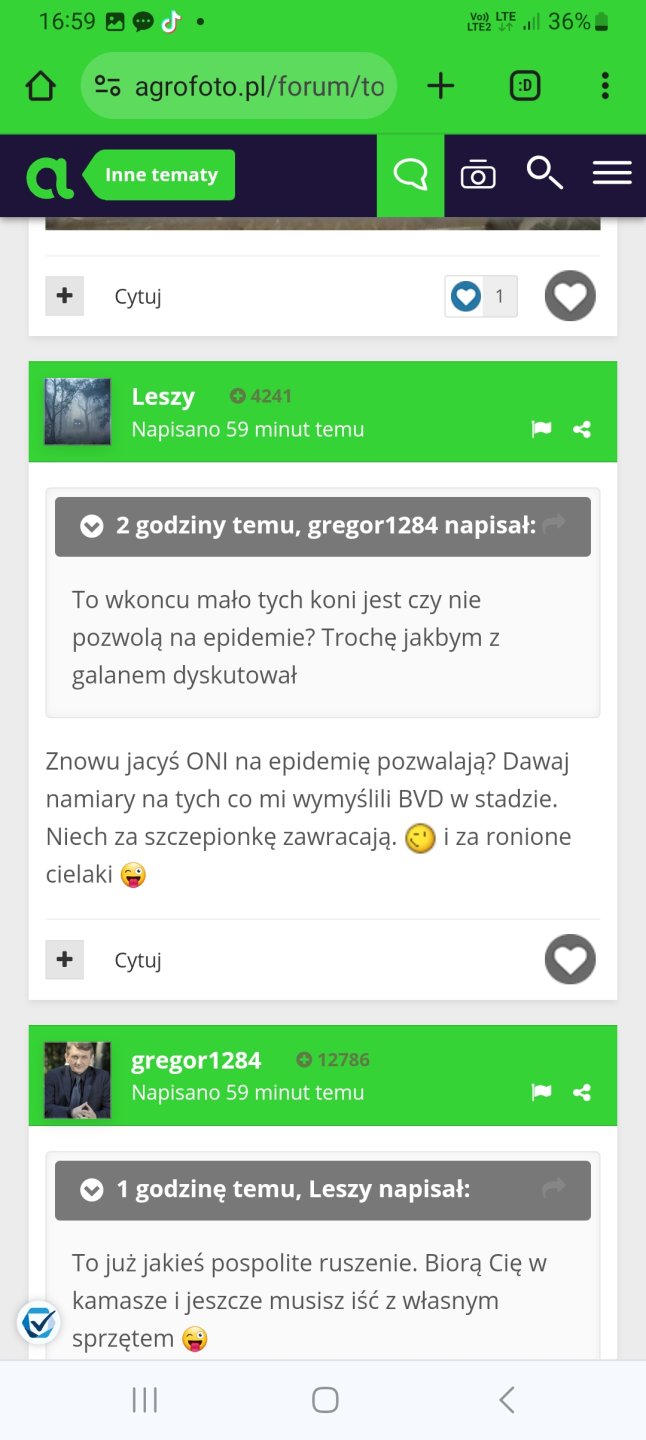Screen dimensions: 646x1440
Task: Open a new browser tab
Action: click(440, 87)
